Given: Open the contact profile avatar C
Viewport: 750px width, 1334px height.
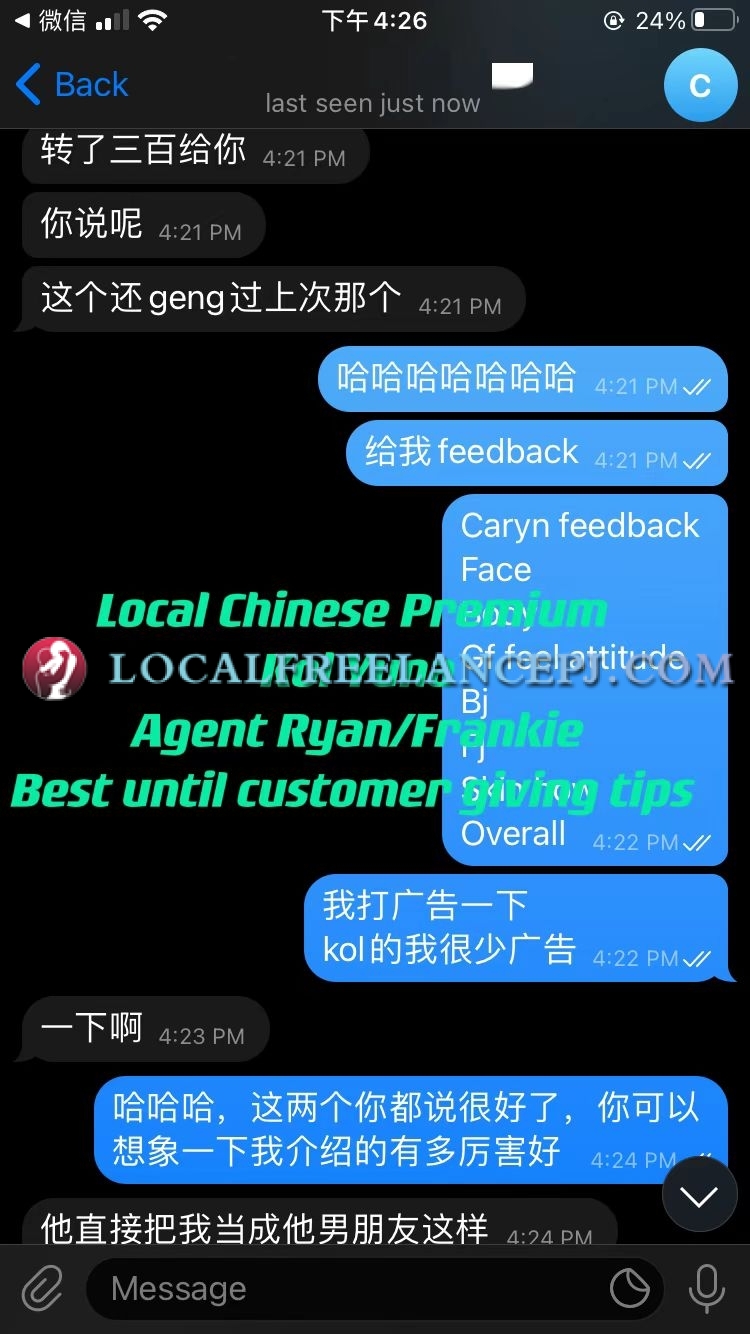Looking at the screenshot, I should point(700,85).
